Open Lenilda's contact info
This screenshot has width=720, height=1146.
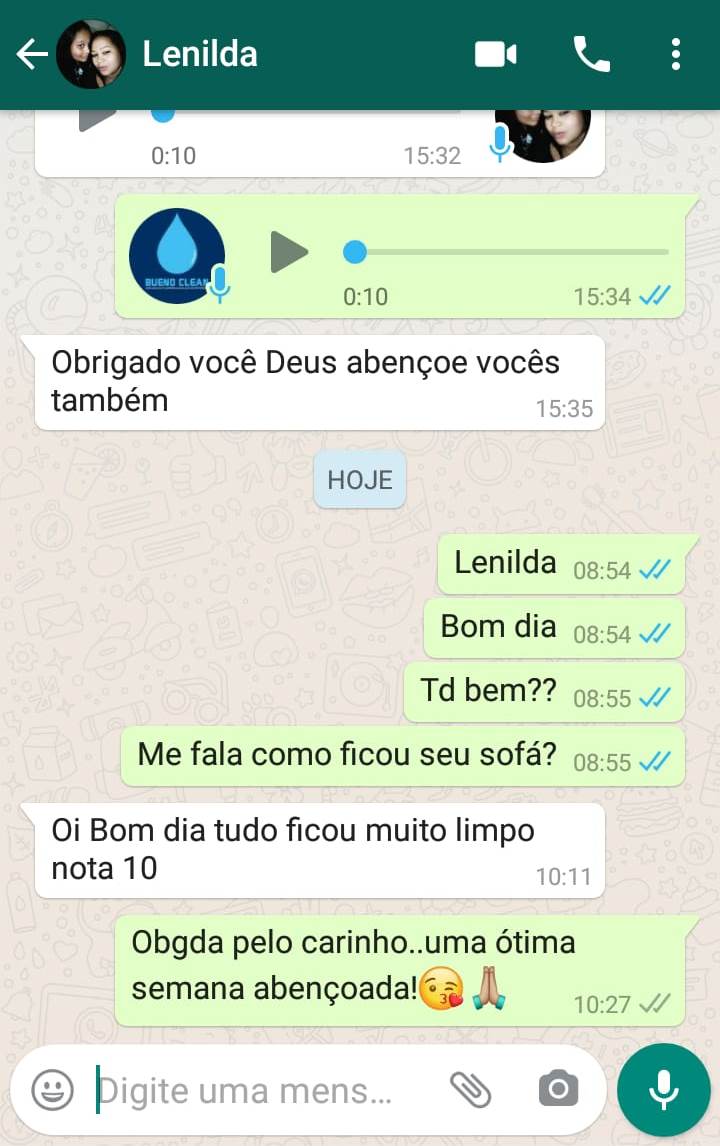pos(200,54)
